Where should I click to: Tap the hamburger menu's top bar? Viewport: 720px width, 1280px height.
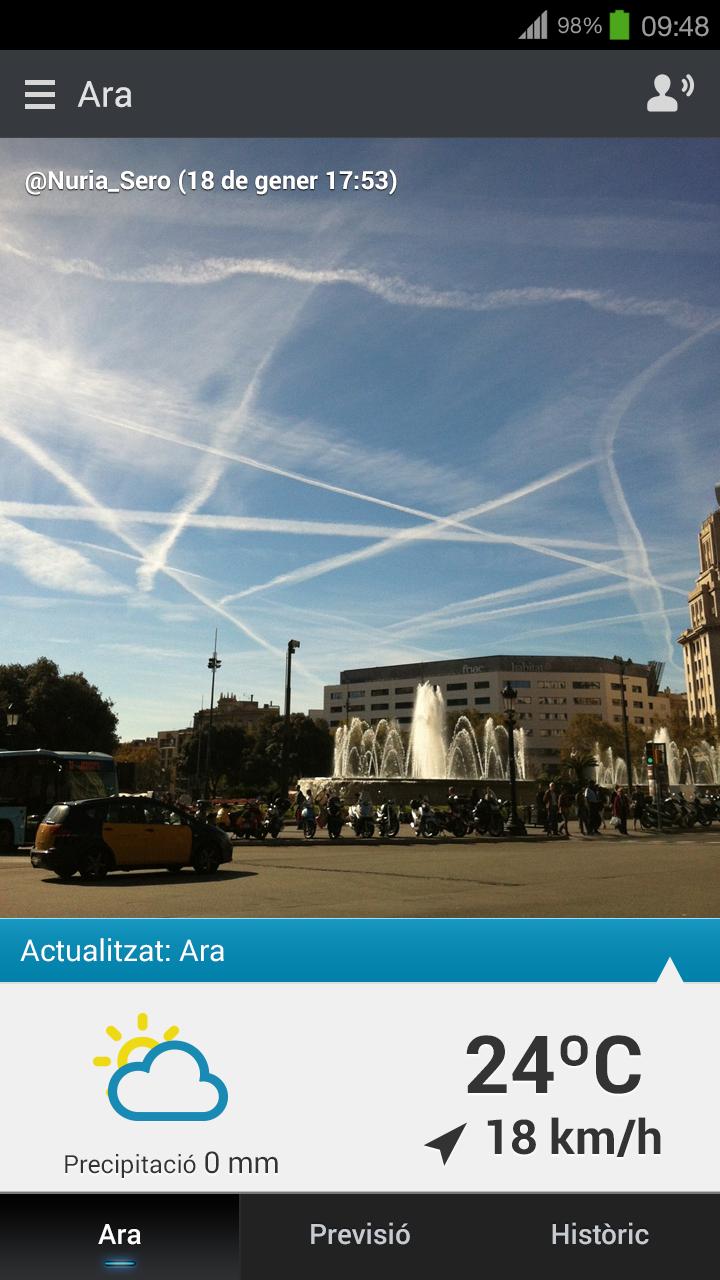pyautogui.click(x=38, y=84)
